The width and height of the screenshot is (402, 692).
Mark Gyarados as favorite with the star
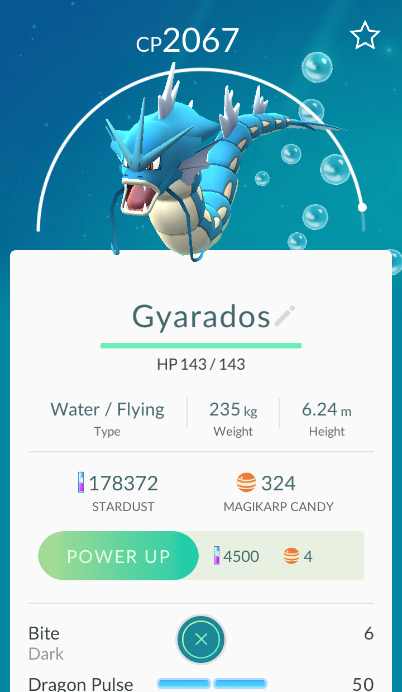coord(365,36)
